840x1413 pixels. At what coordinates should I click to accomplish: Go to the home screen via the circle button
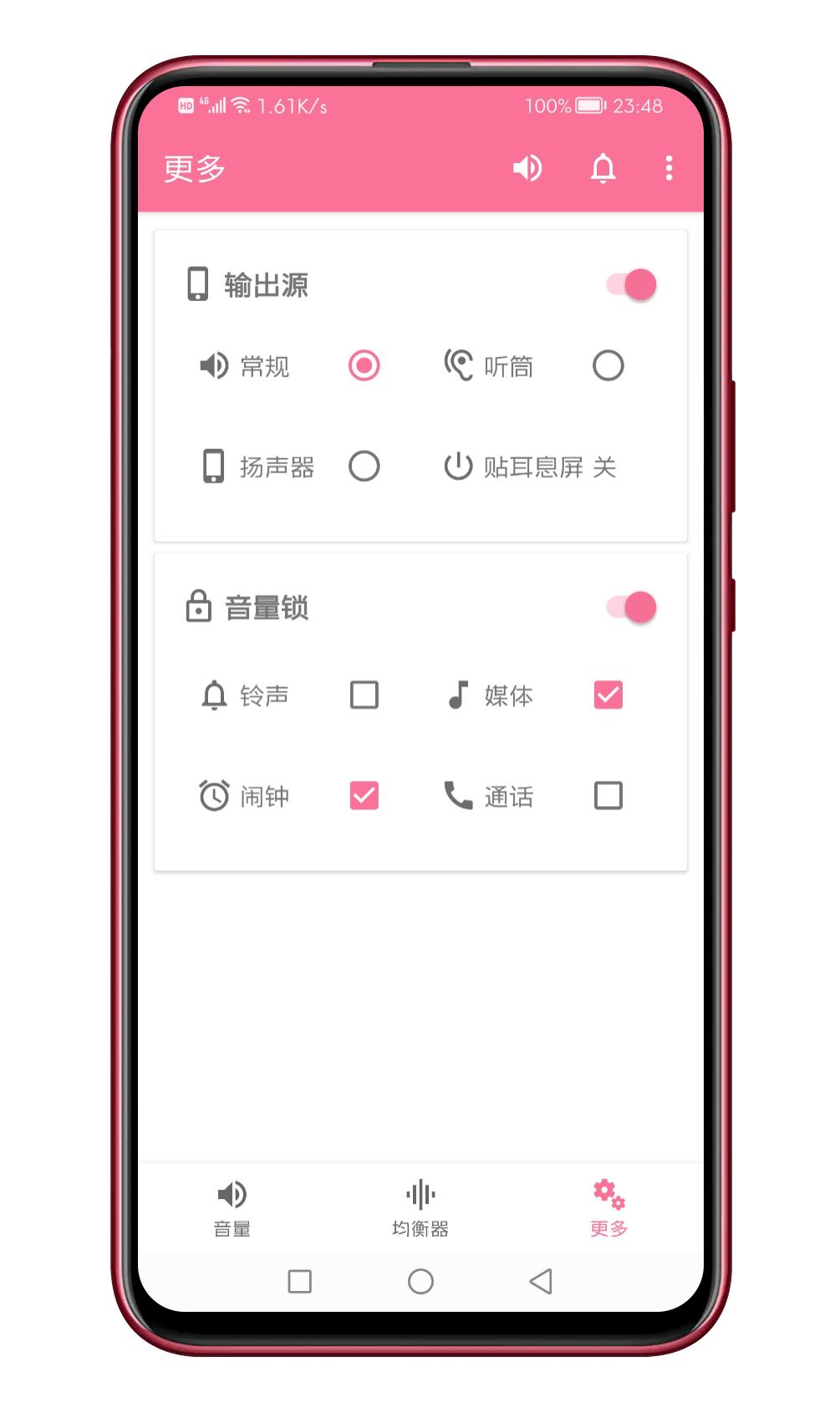[x=420, y=1281]
